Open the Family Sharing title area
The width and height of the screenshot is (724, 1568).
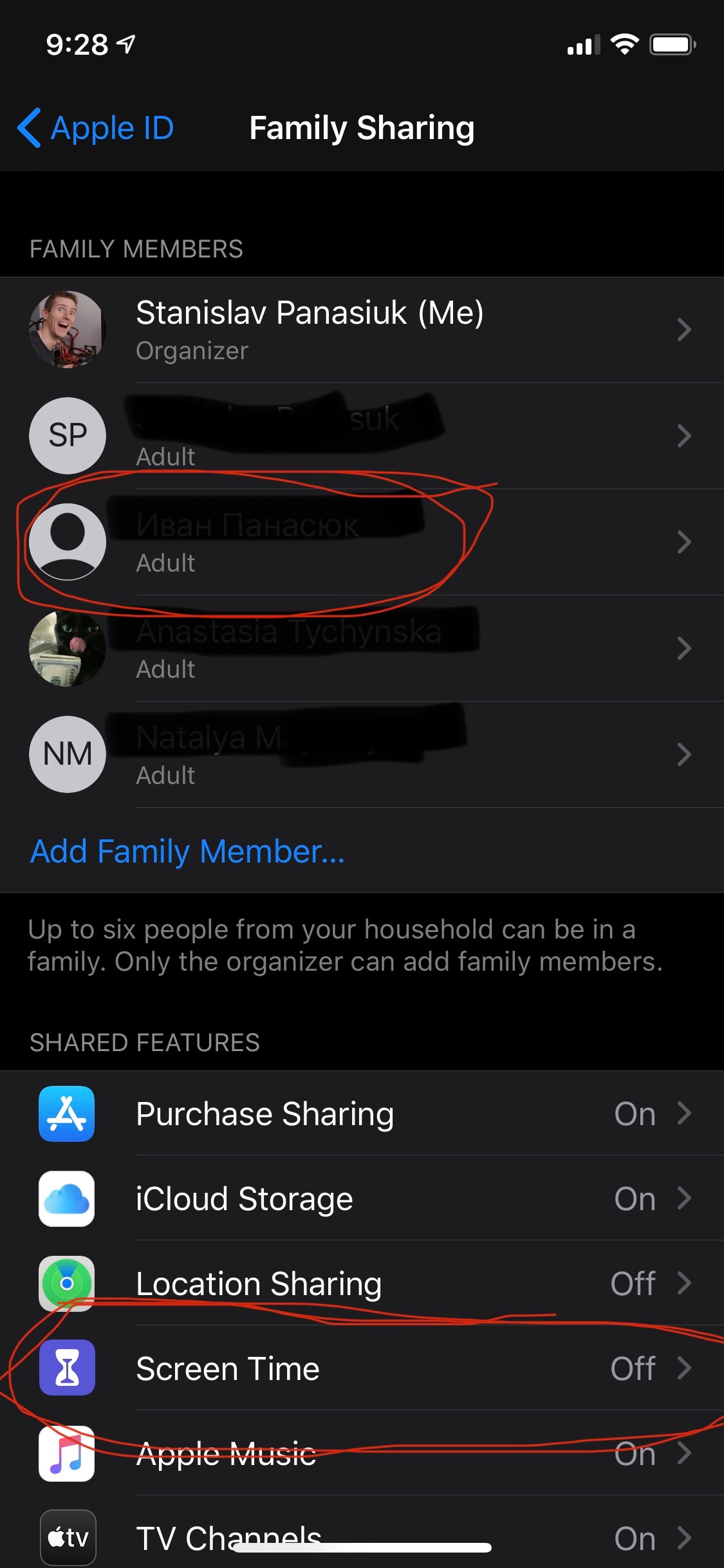click(x=362, y=128)
